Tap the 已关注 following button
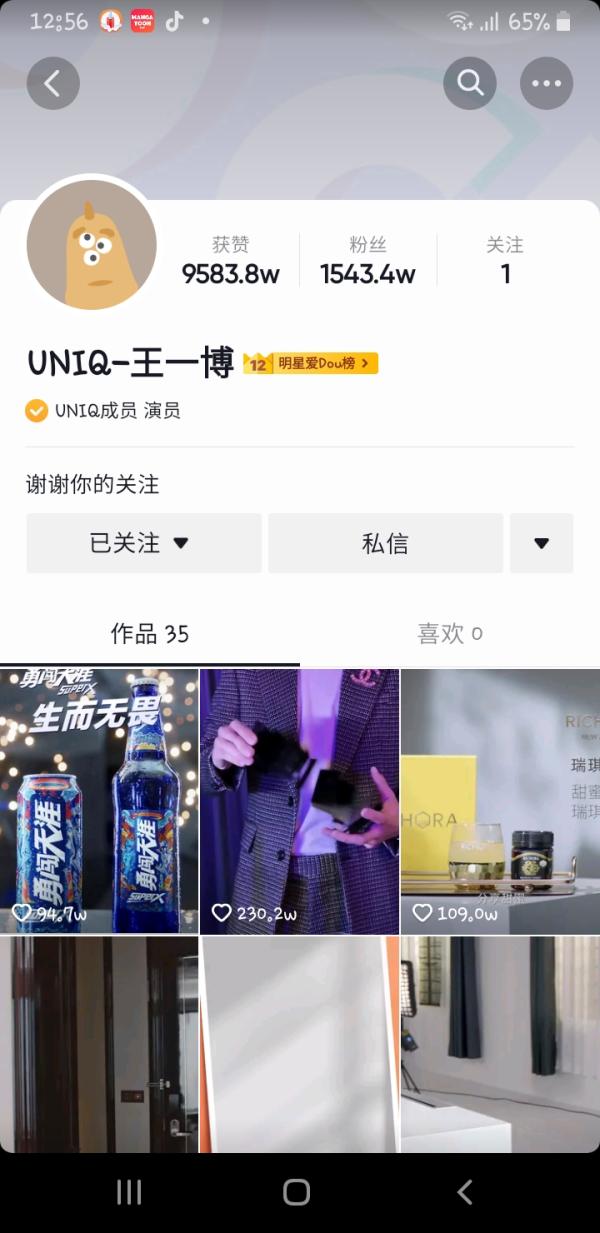This screenshot has height=1233, width=600. click(x=144, y=543)
